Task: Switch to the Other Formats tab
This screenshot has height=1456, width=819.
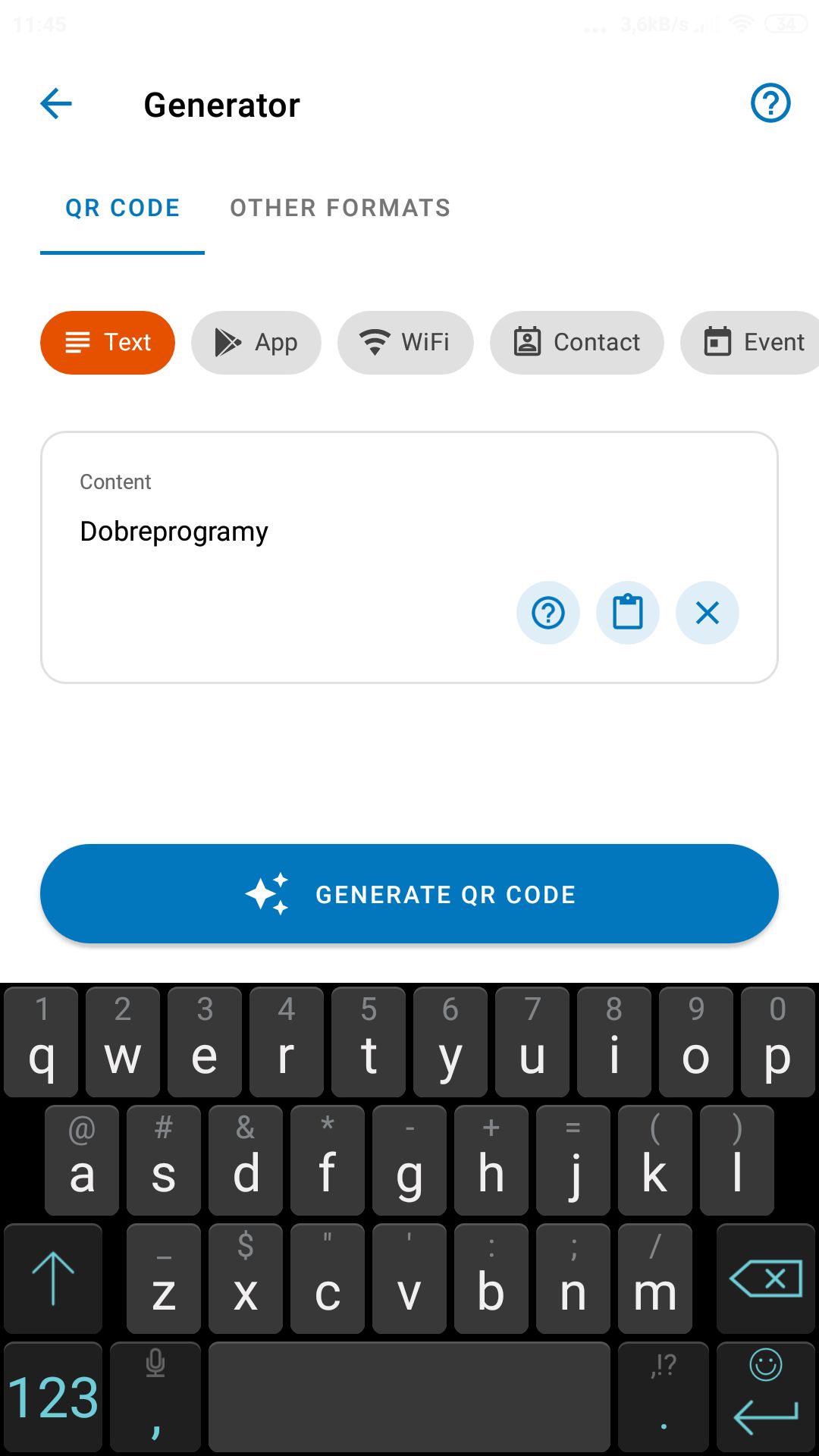Action: 340,208
